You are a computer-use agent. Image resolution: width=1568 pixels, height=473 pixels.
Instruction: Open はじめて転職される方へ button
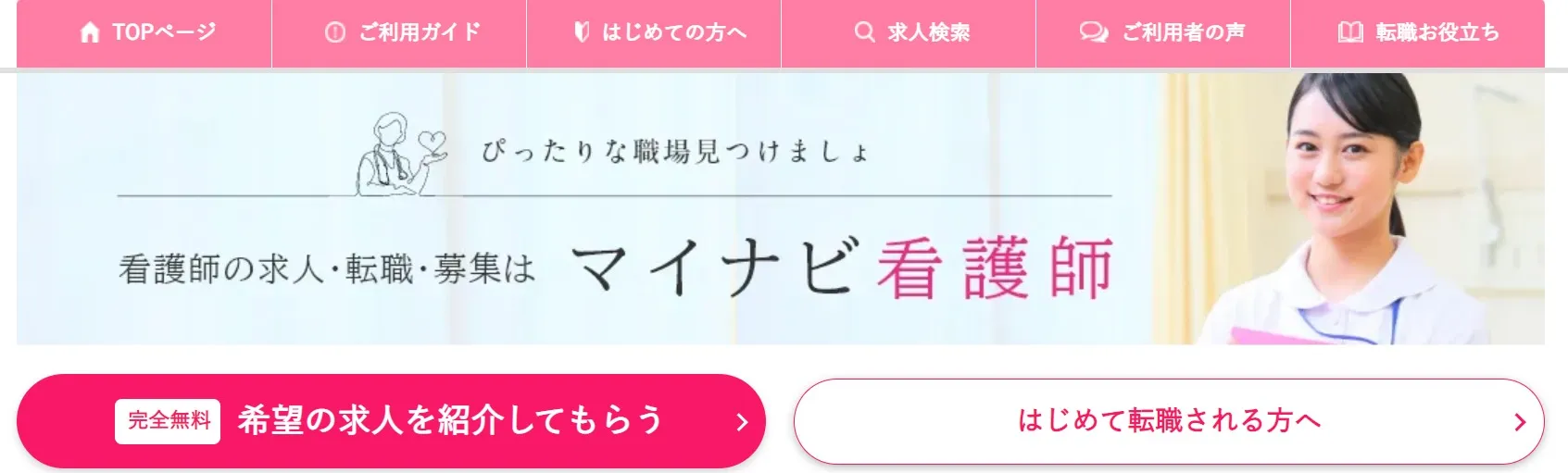[x=1169, y=421]
